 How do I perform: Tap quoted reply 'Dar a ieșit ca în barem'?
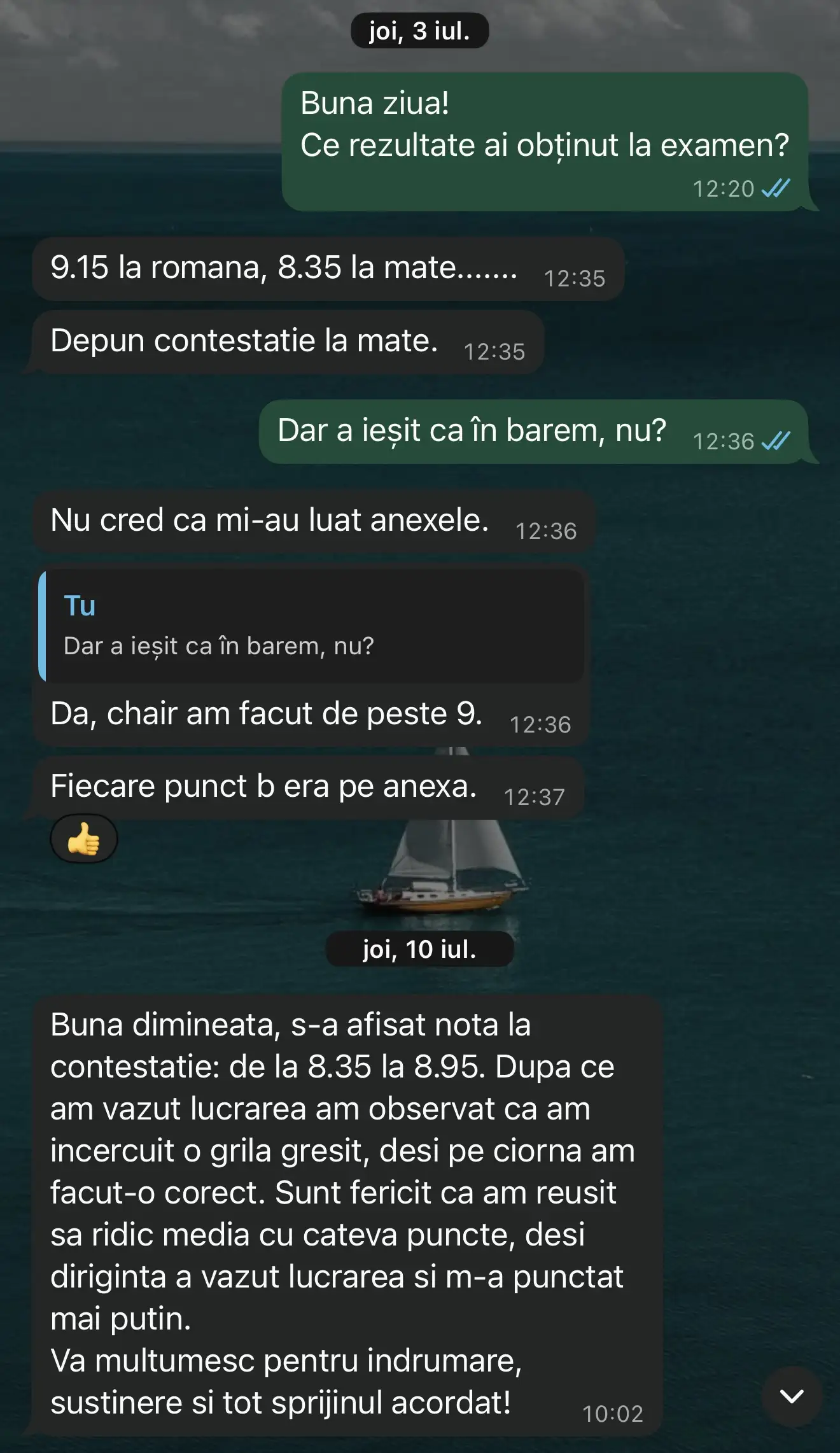pos(312,626)
